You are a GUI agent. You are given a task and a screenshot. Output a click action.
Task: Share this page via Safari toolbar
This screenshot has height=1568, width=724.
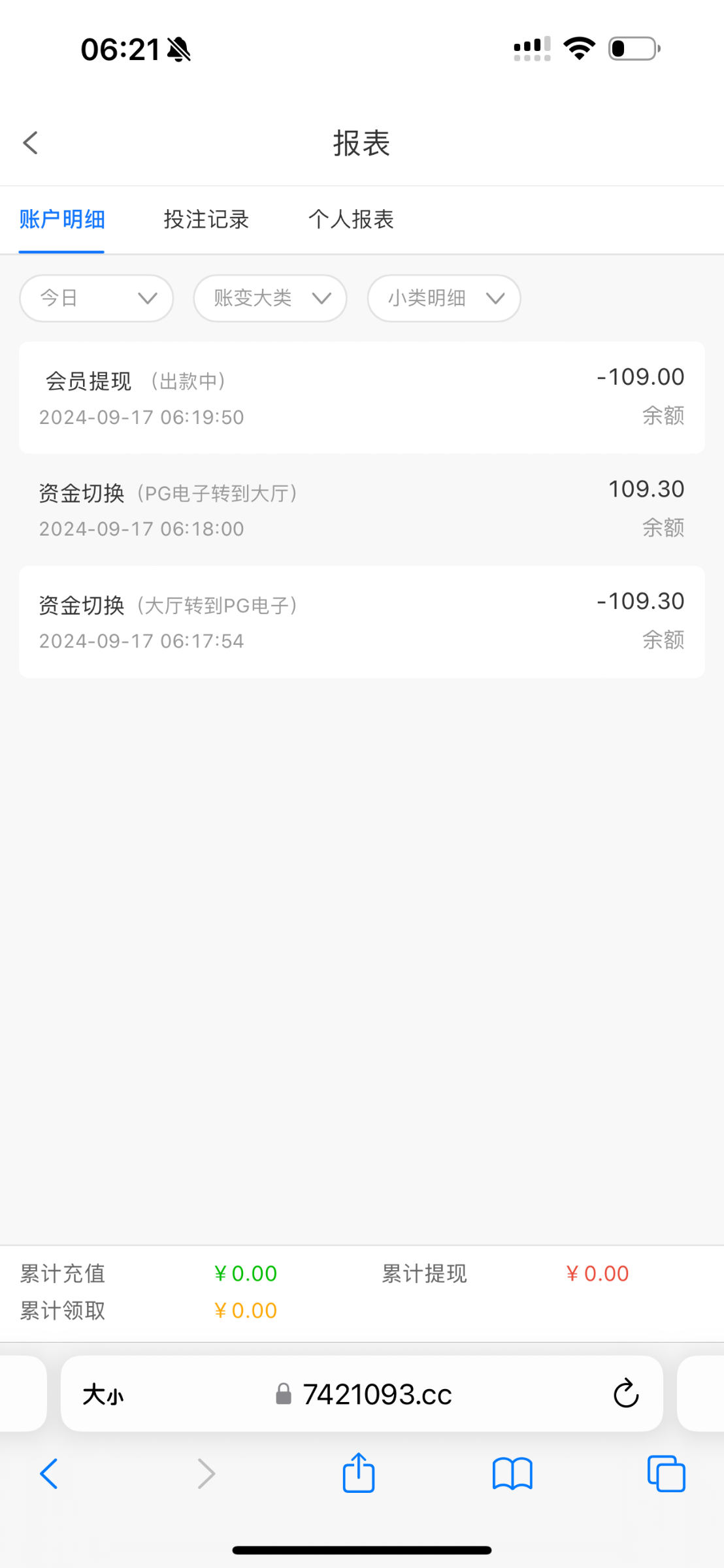coord(359,1473)
